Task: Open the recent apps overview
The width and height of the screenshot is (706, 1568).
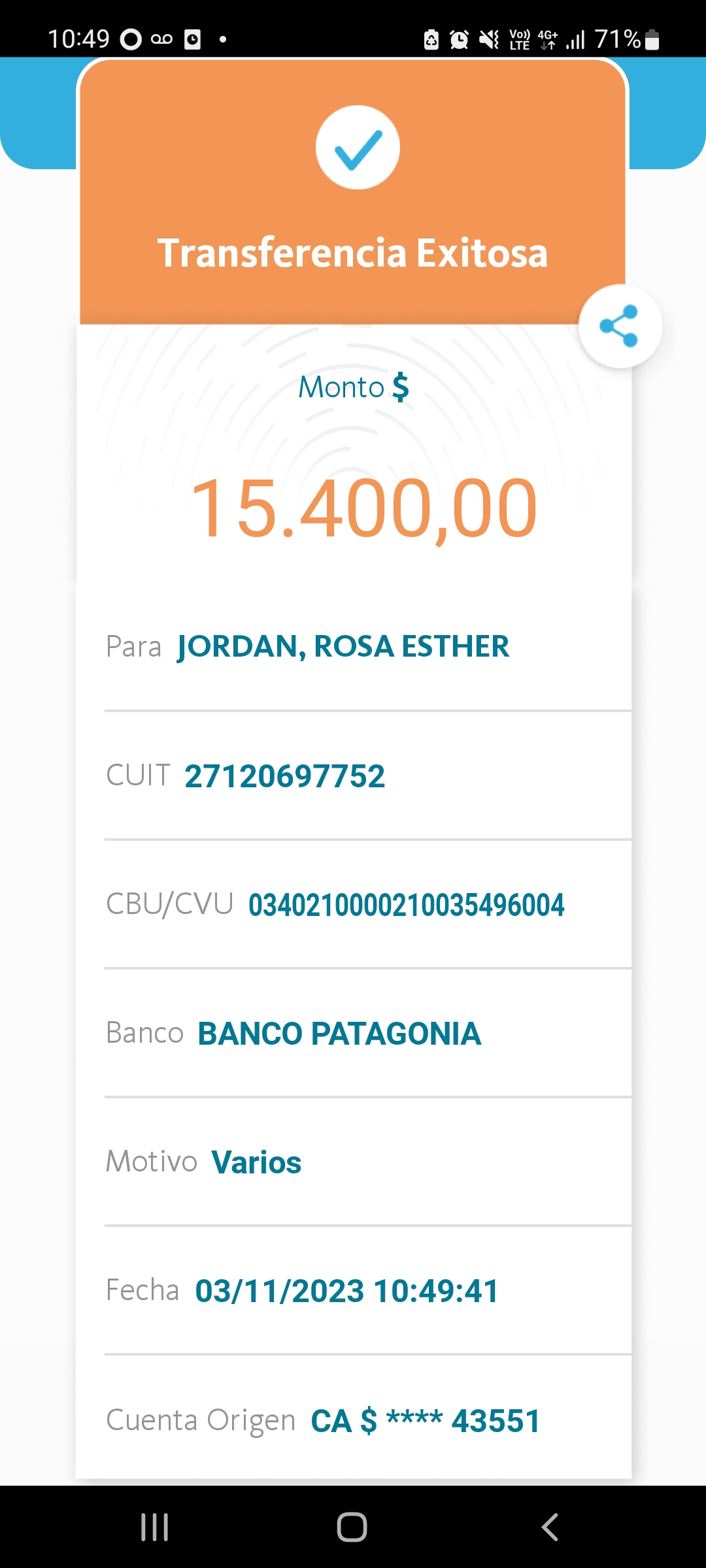Action: 155,1527
